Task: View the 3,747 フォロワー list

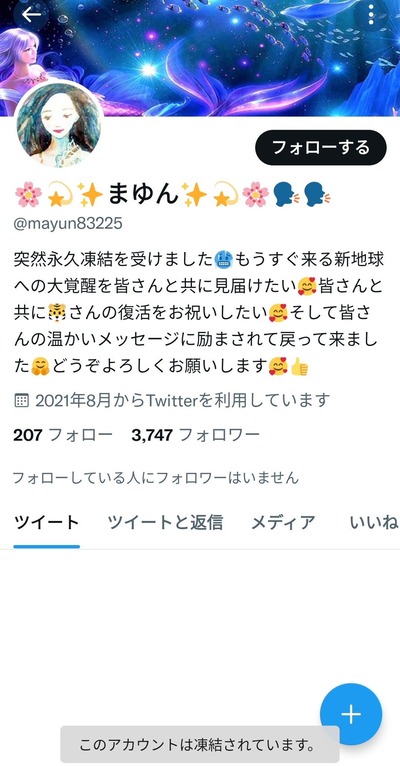Action: click(196, 434)
